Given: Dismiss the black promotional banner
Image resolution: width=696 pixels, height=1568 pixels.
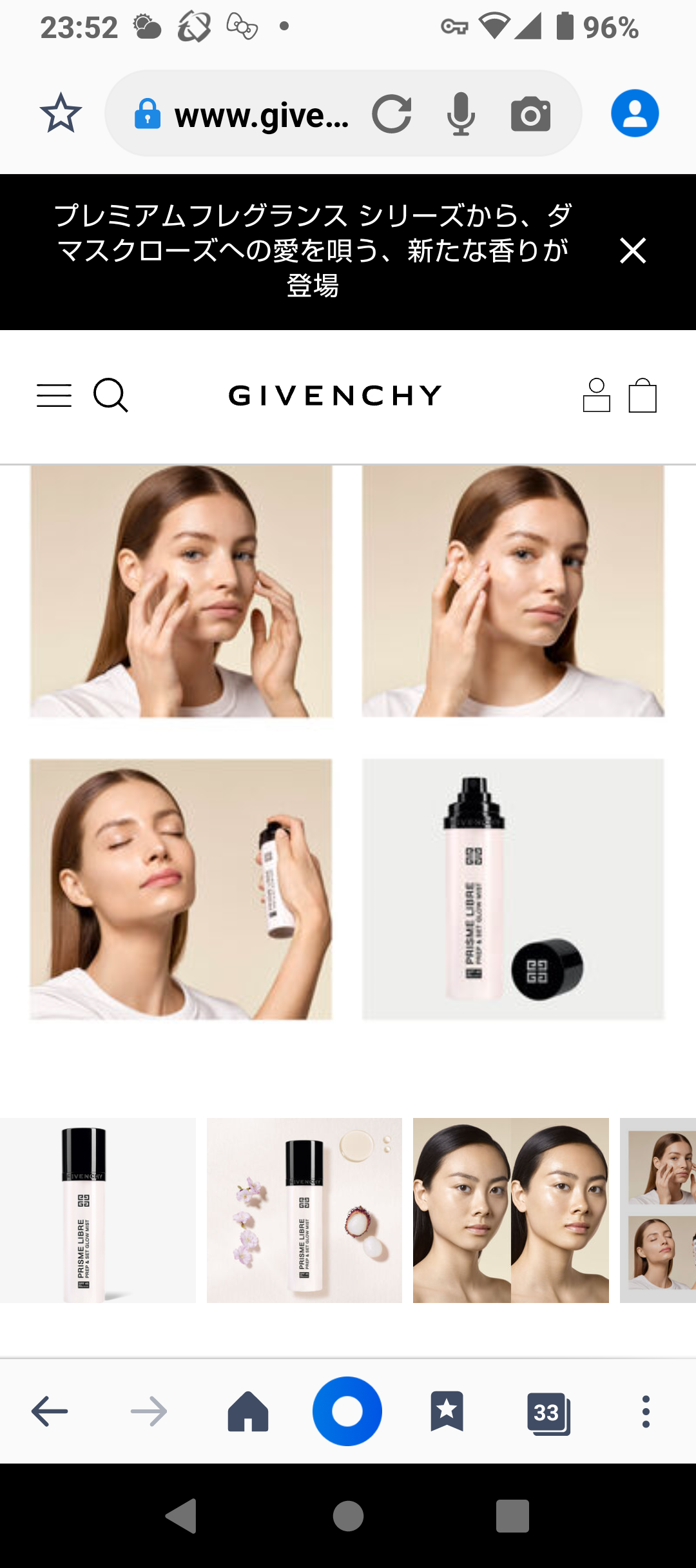Looking at the screenshot, I should pyautogui.click(x=632, y=251).
